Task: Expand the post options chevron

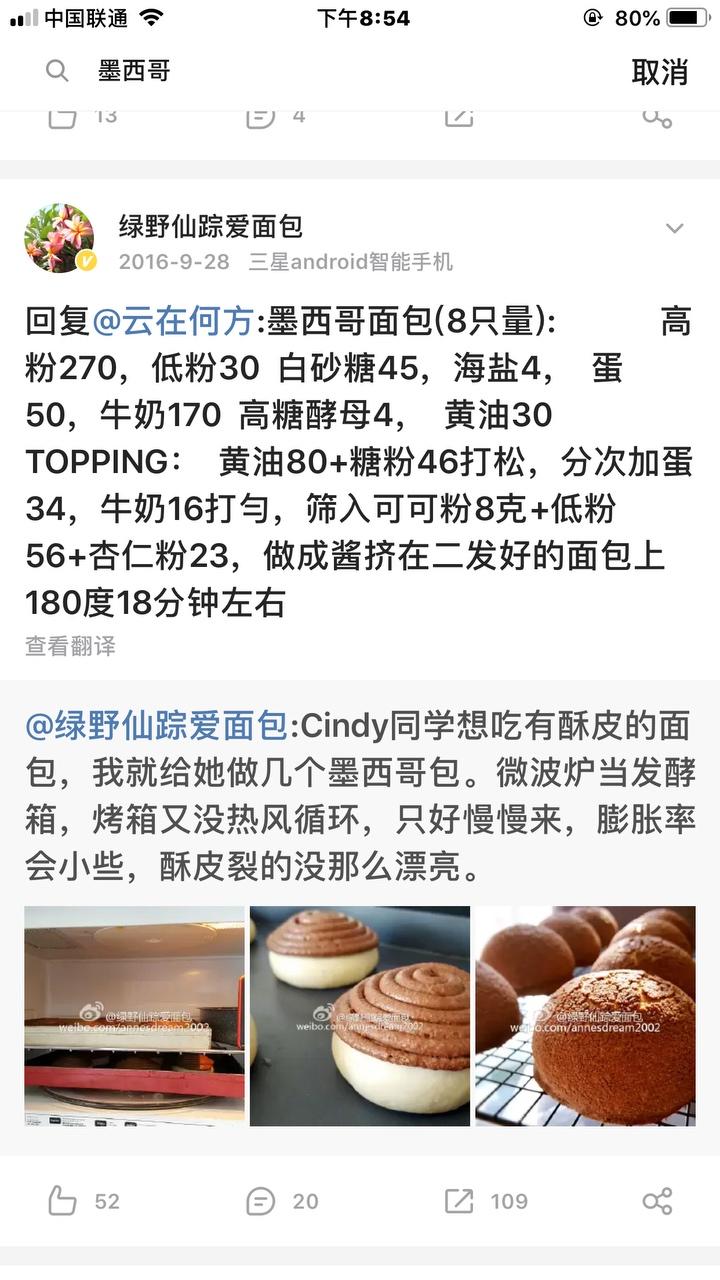Action: 675,228
